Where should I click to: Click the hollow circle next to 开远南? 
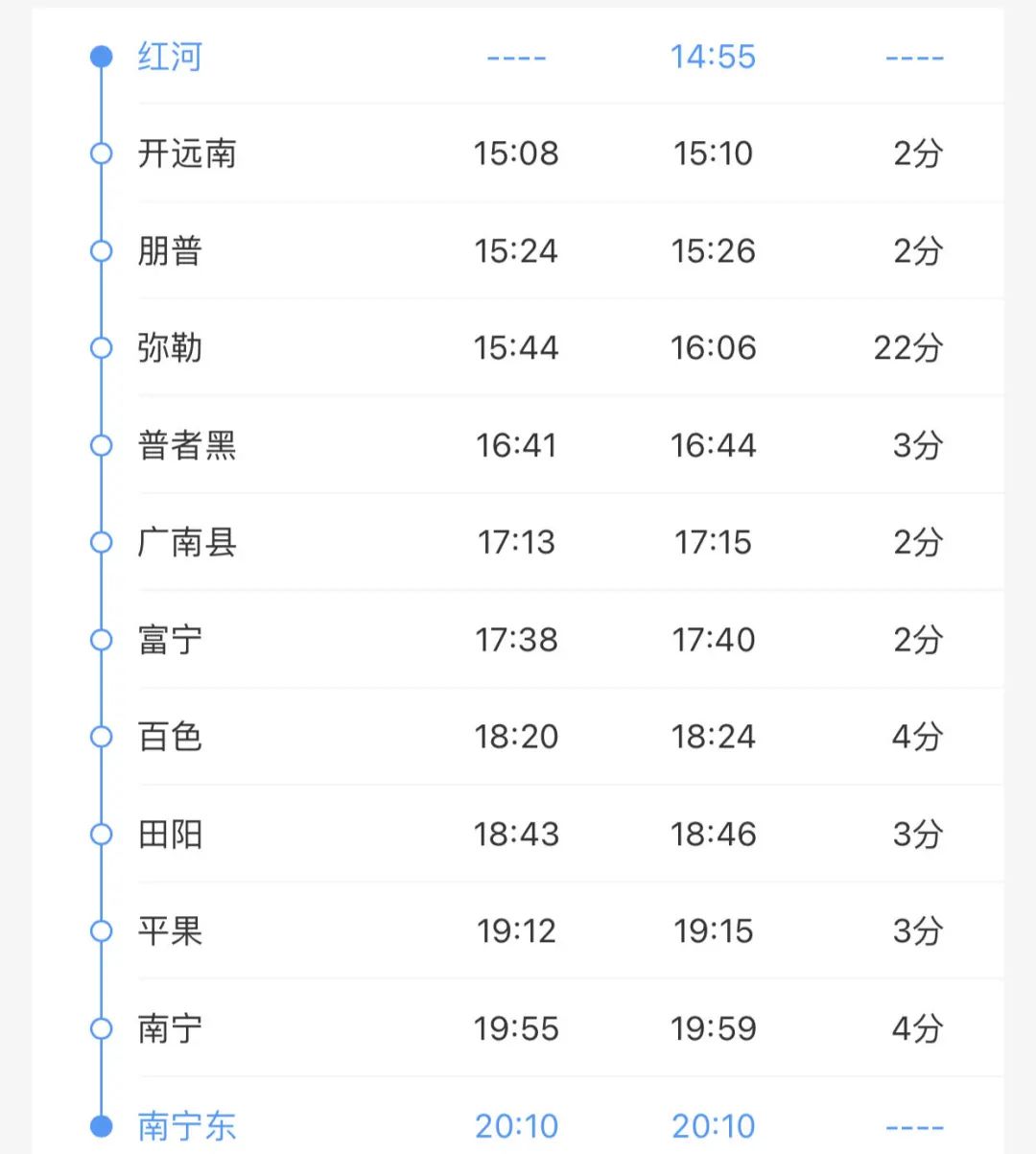101,153
